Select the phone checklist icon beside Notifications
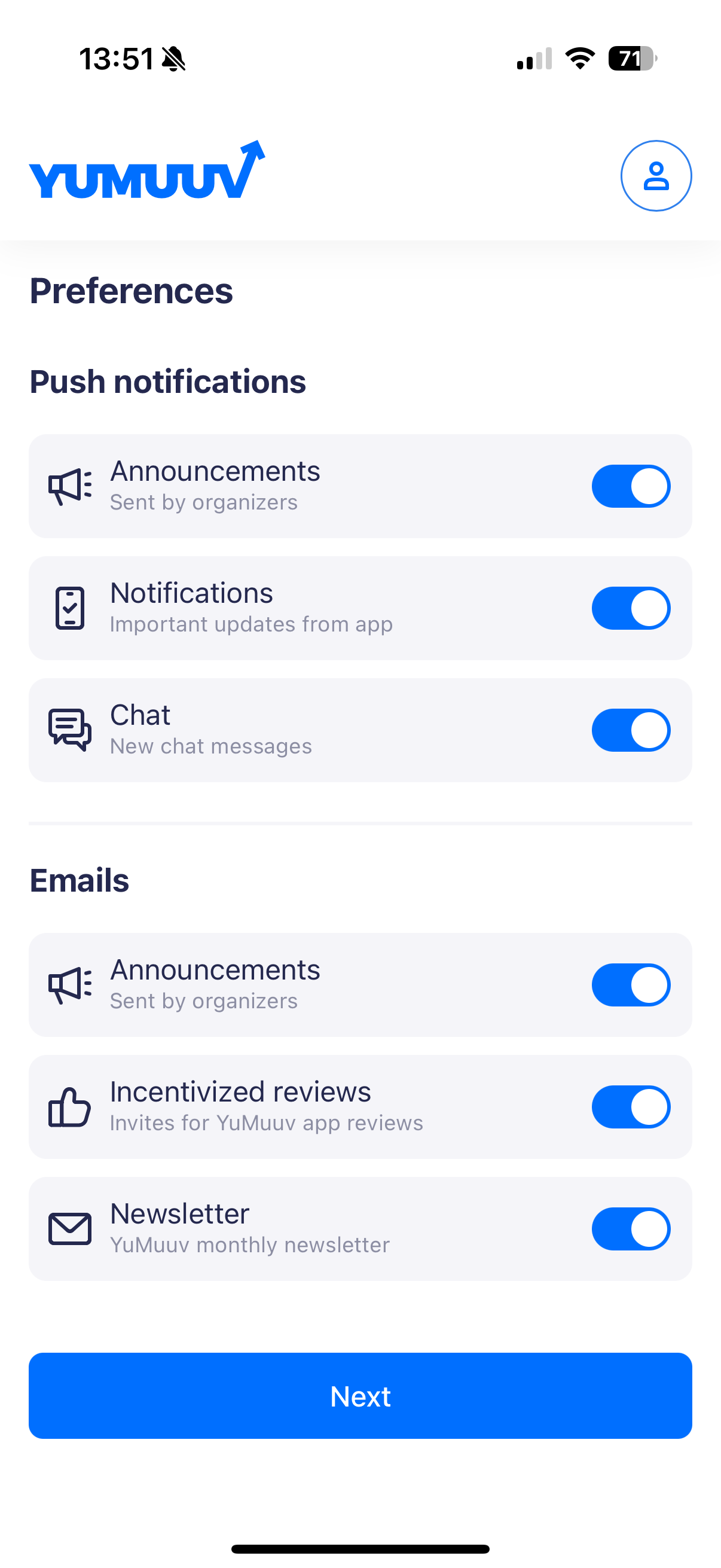The width and height of the screenshot is (721, 1568). 70,607
